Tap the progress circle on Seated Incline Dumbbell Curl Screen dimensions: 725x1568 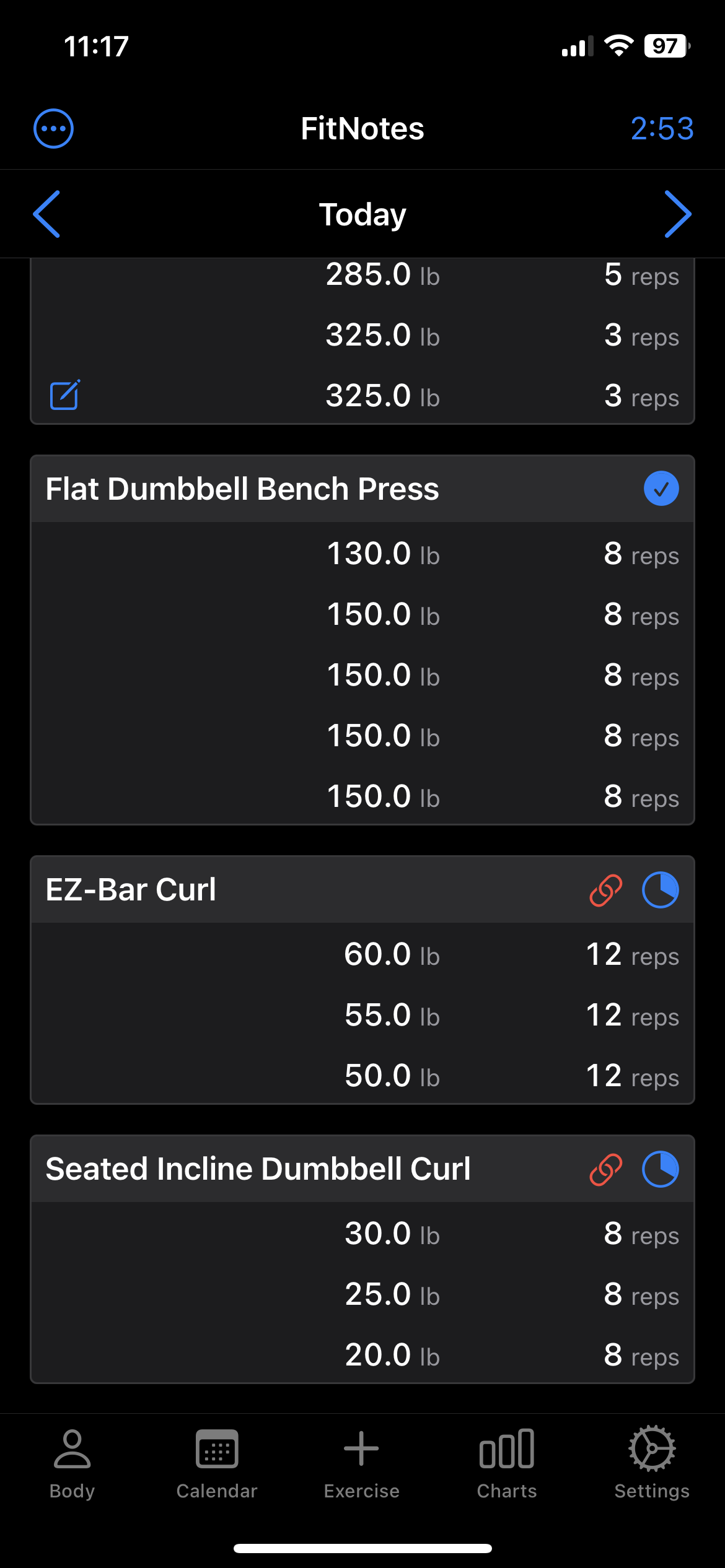coord(660,1170)
